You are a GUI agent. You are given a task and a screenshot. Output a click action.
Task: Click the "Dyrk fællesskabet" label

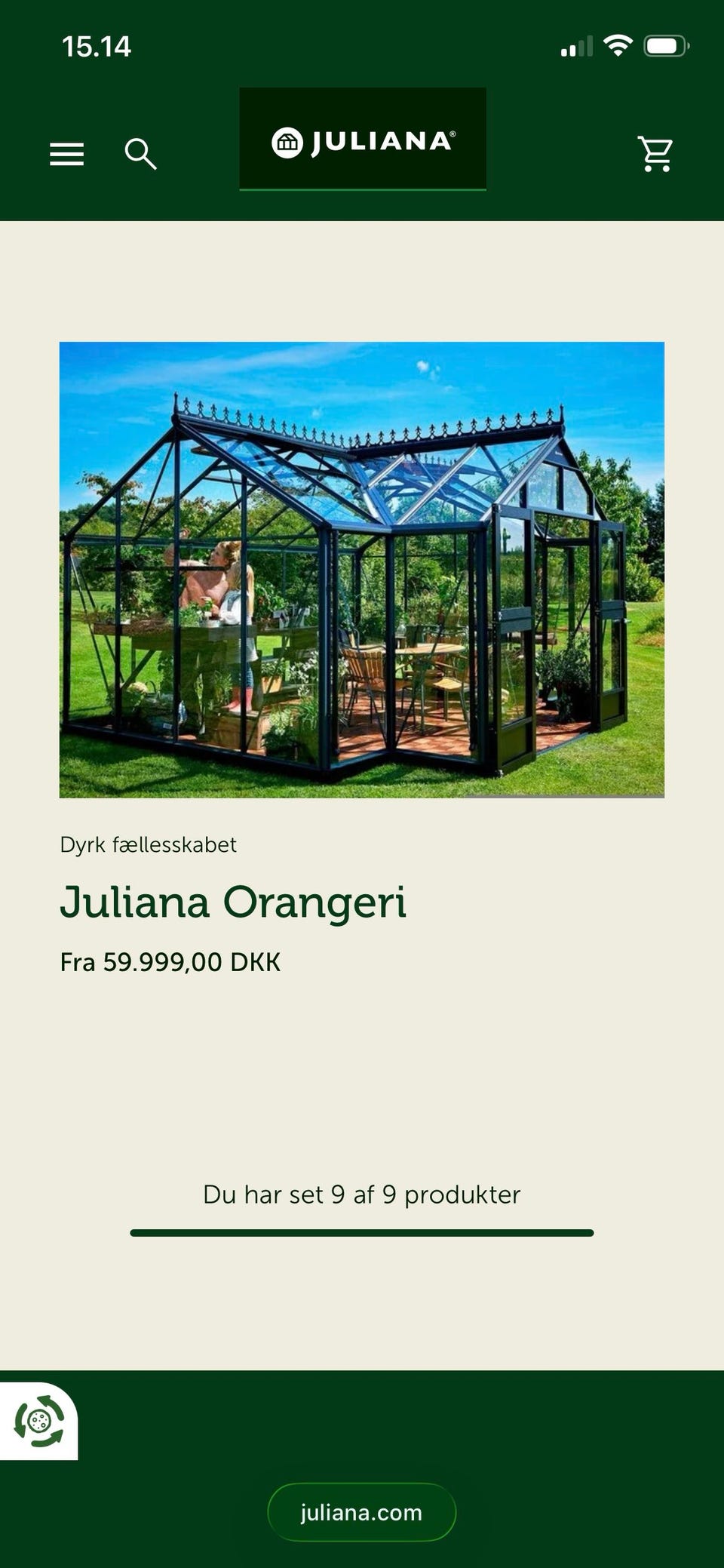tap(148, 845)
